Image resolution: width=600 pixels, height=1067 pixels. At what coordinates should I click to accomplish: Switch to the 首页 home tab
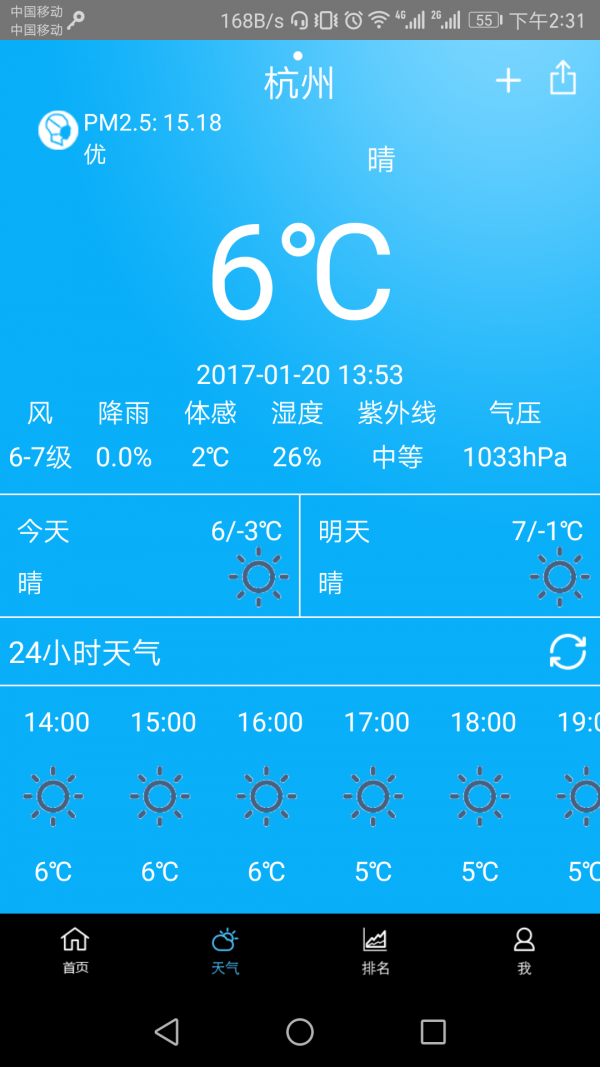(75, 951)
